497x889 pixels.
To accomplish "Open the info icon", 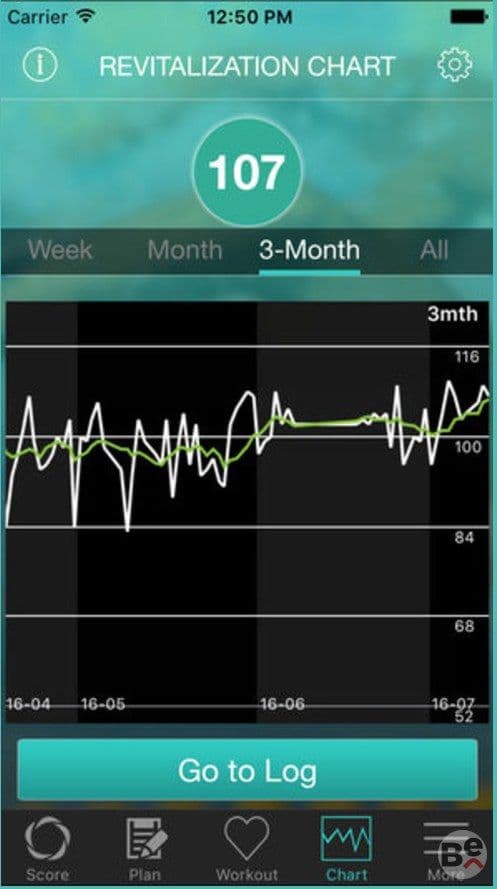I will coord(40,65).
